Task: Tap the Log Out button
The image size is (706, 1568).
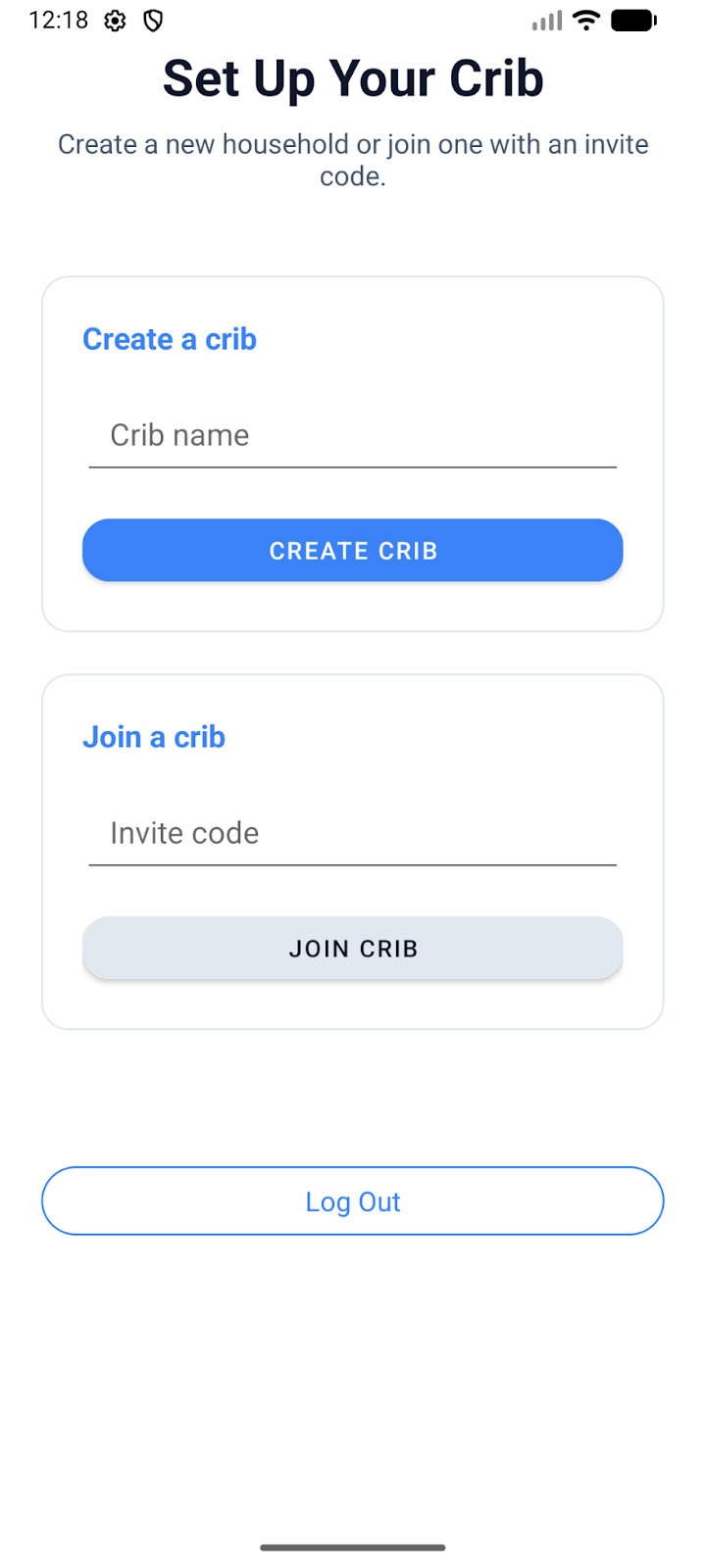Action: pos(353,1200)
